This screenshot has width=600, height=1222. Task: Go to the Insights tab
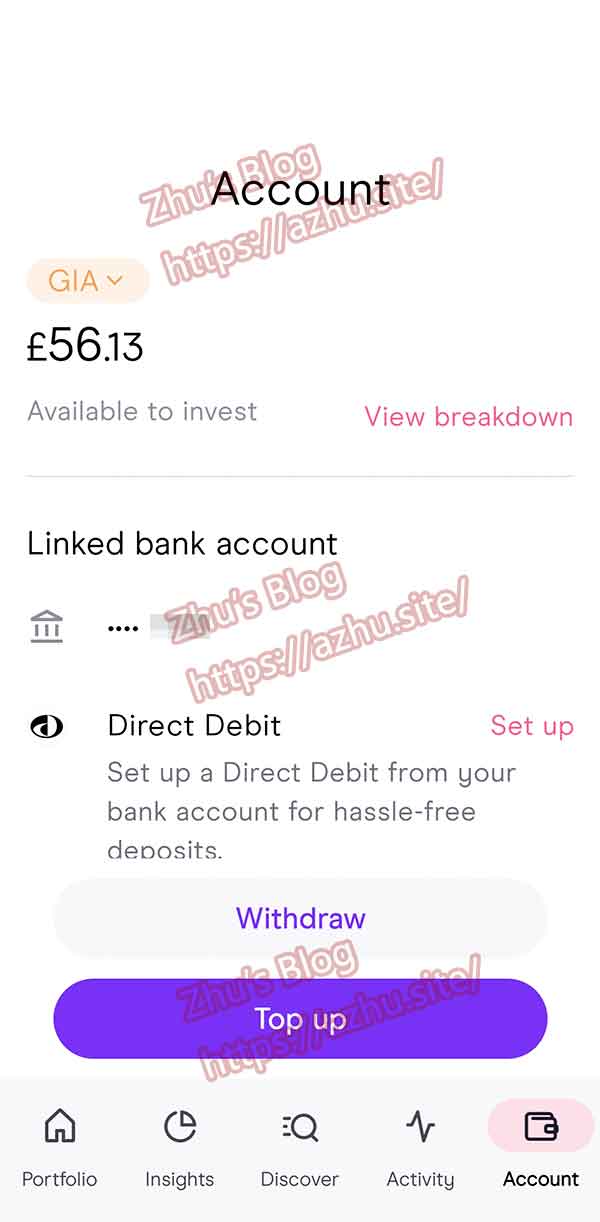[180, 1148]
